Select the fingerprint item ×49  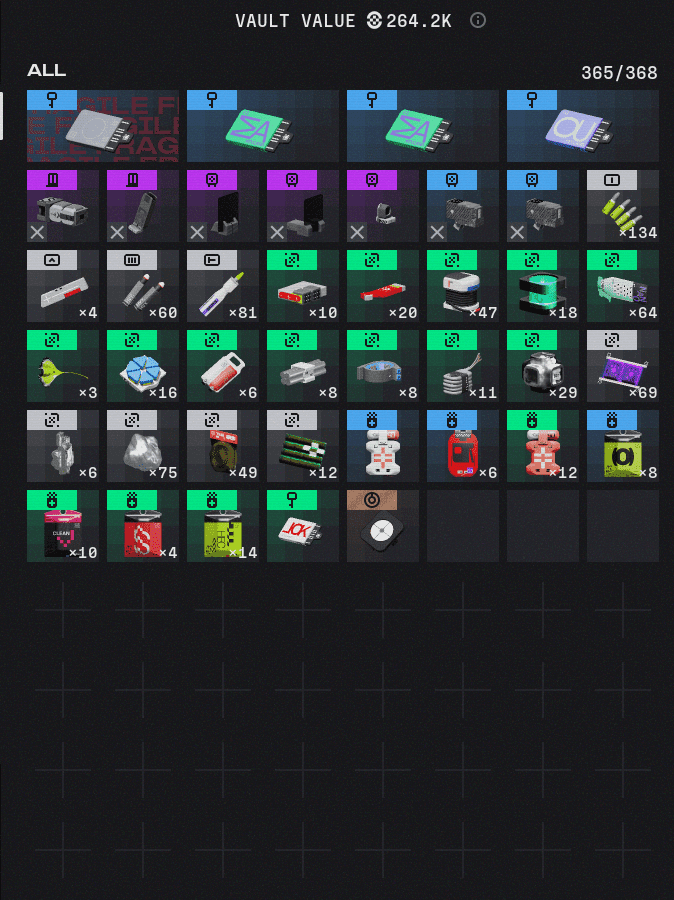click(x=222, y=447)
